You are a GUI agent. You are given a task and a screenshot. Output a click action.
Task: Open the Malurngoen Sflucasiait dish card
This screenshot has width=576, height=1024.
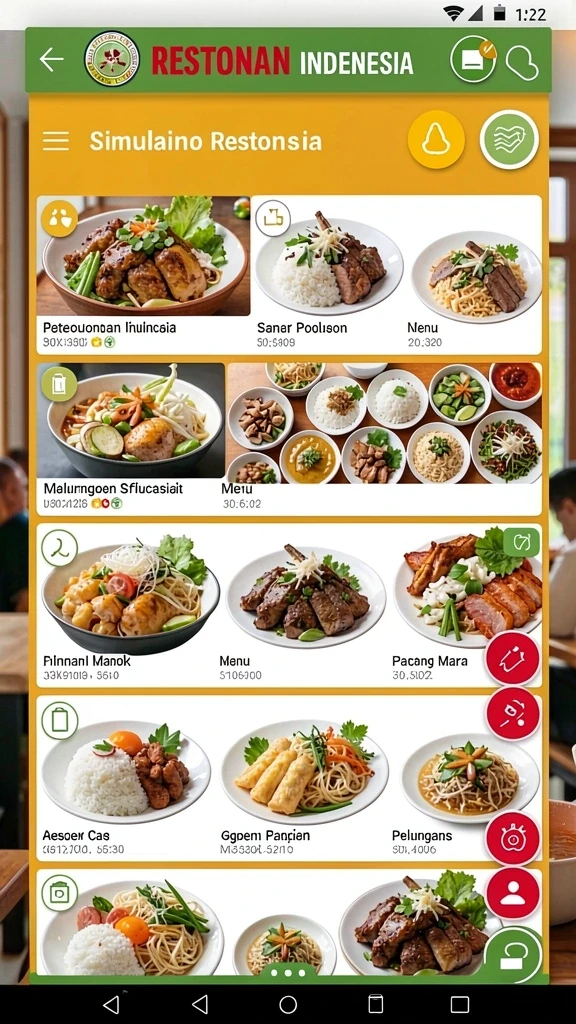point(131,438)
